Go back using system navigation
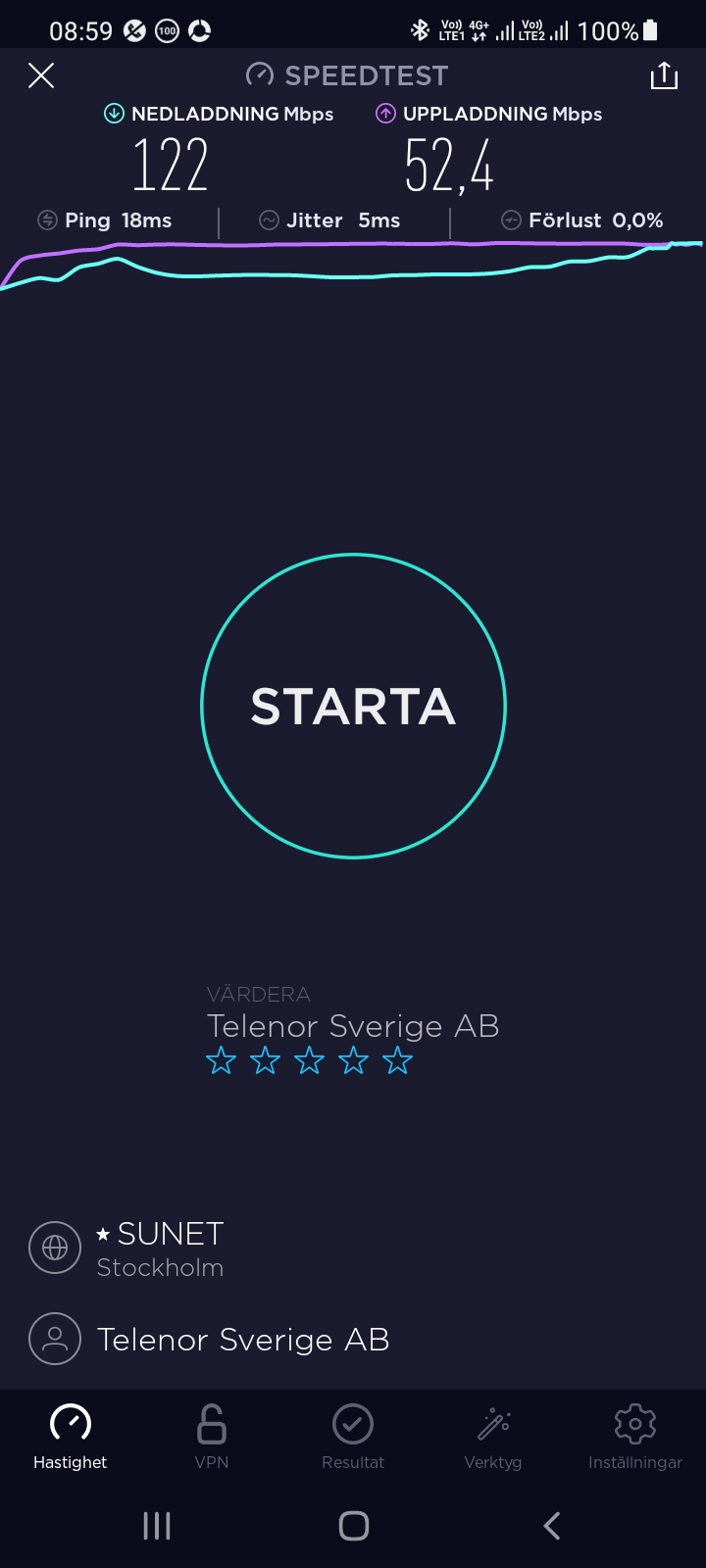The image size is (706, 1568). [x=551, y=1525]
